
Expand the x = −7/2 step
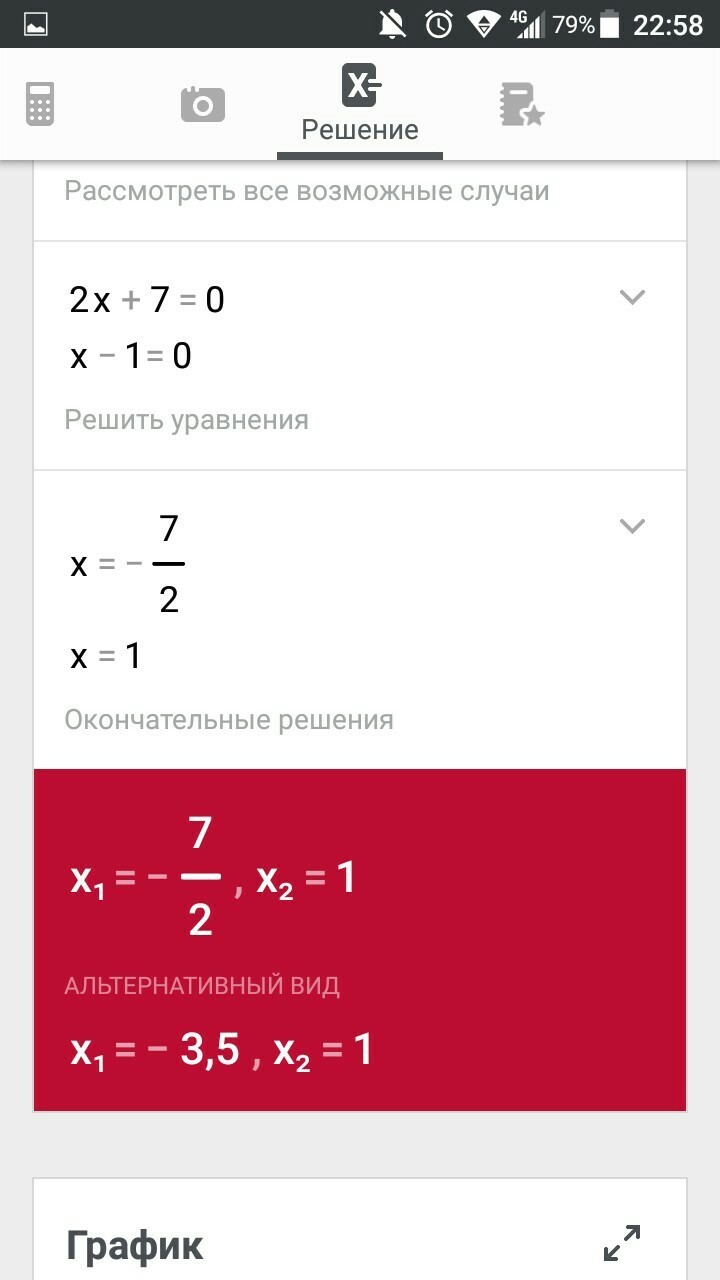click(632, 526)
